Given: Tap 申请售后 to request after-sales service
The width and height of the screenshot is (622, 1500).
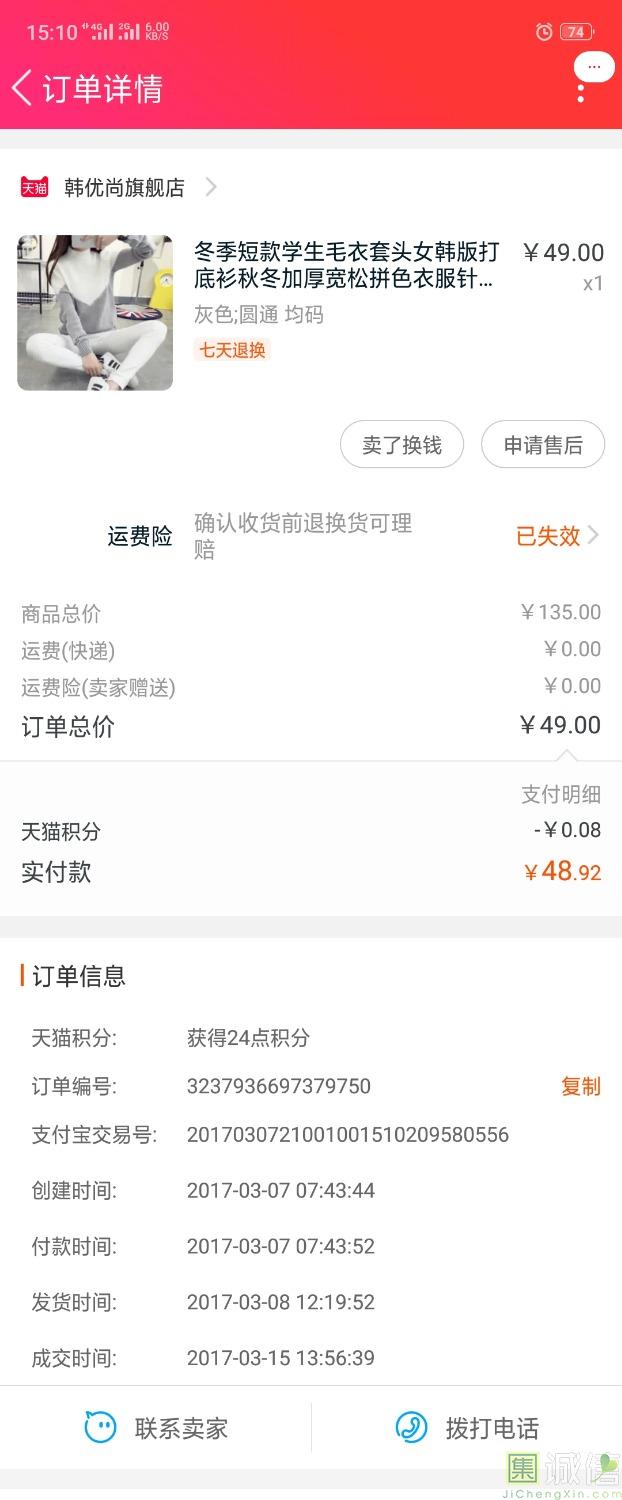Looking at the screenshot, I should pos(542,445).
